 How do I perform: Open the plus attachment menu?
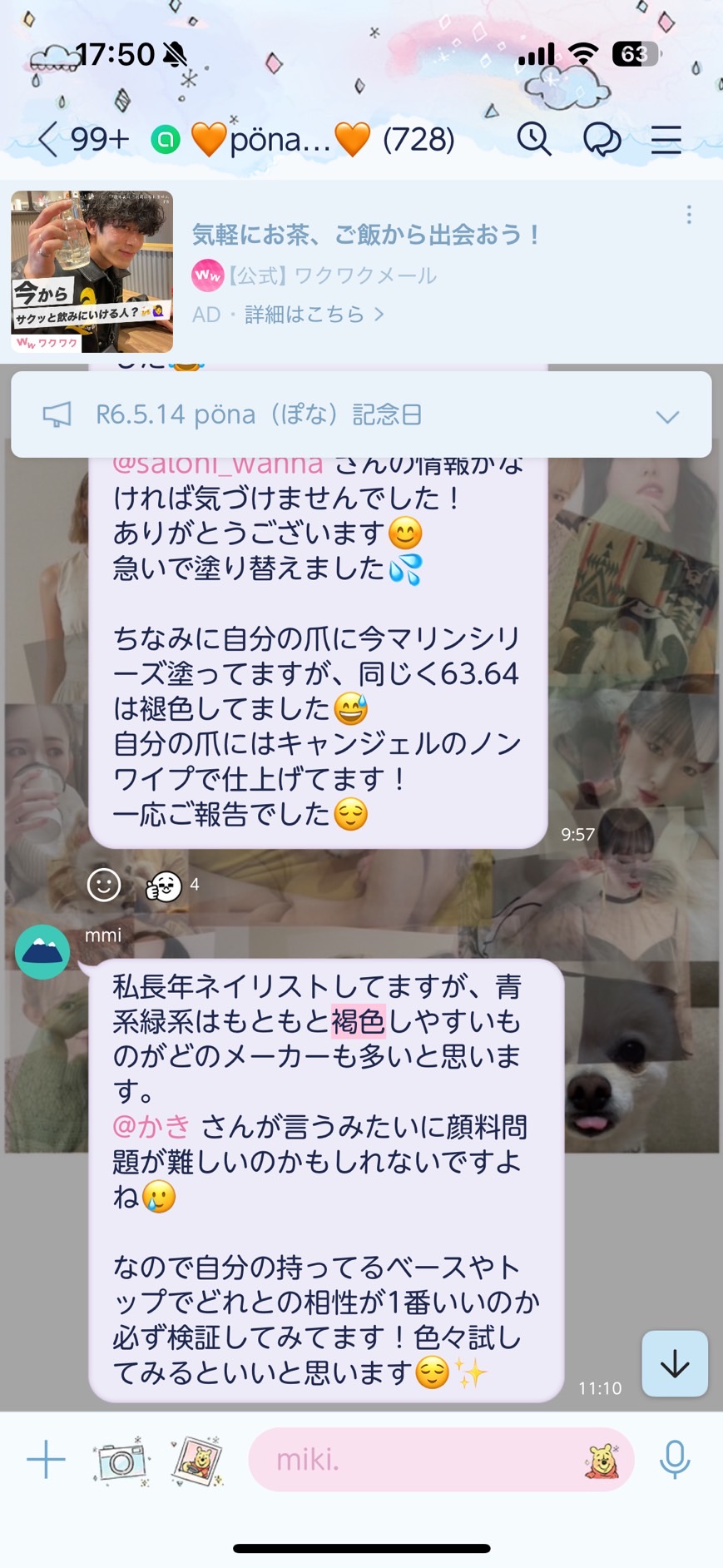[x=46, y=1460]
